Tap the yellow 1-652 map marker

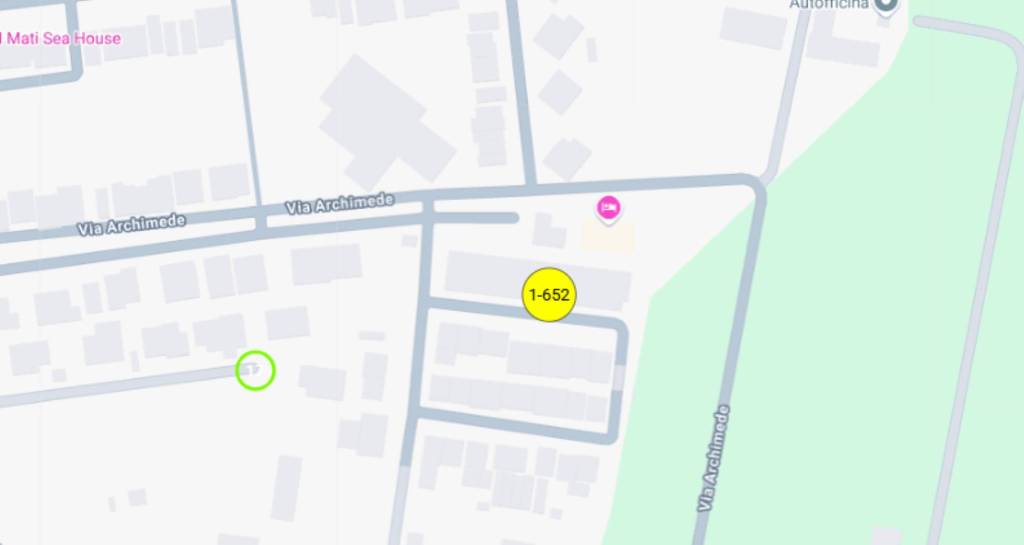point(549,295)
